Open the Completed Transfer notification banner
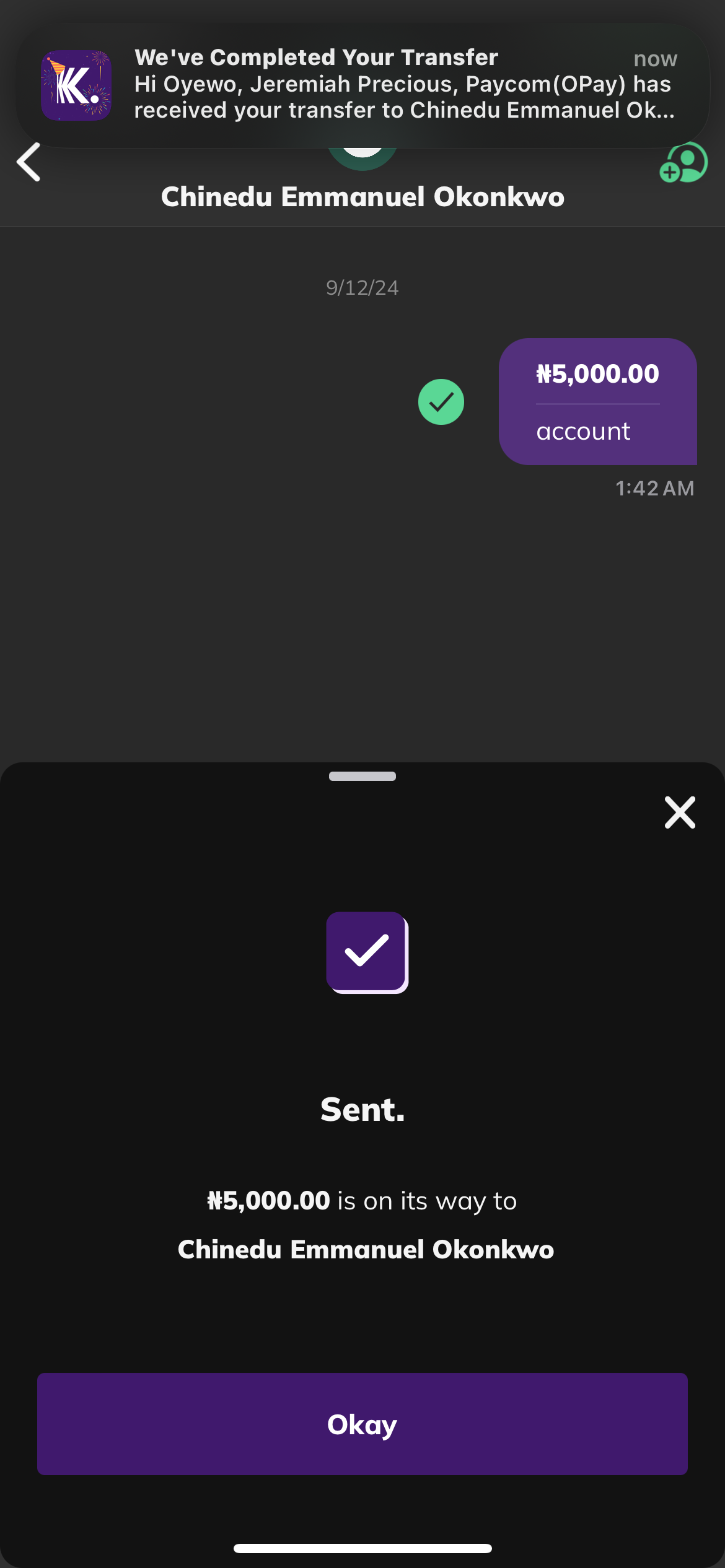 click(x=362, y=84)
